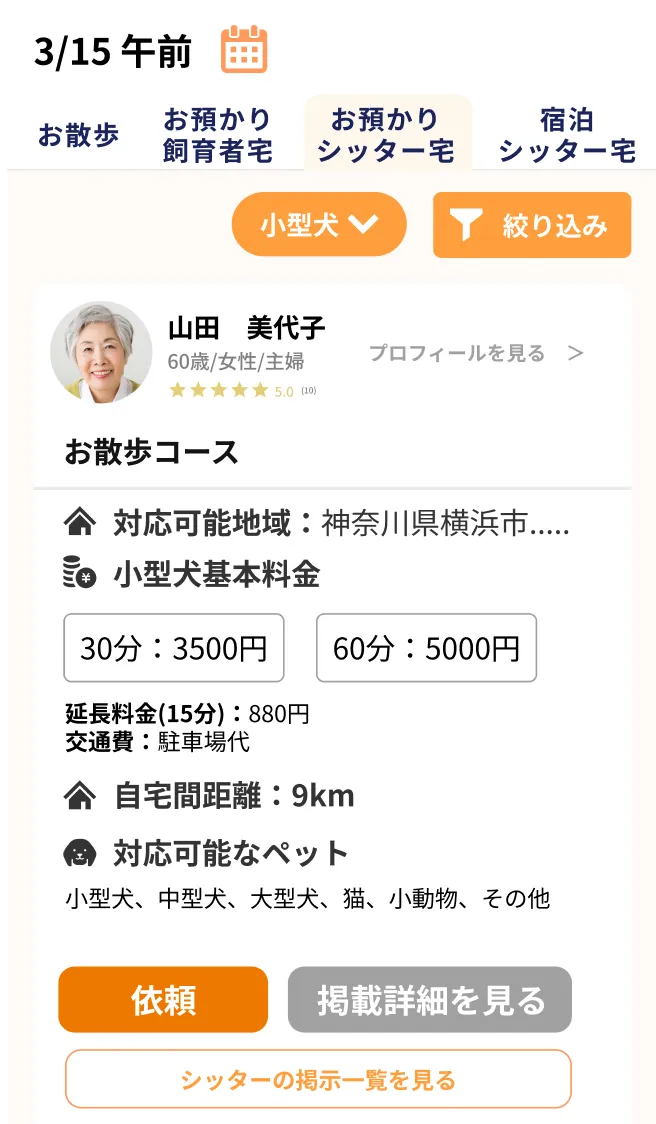Choose the 60分：5000円 option

(x=427, y=648)
